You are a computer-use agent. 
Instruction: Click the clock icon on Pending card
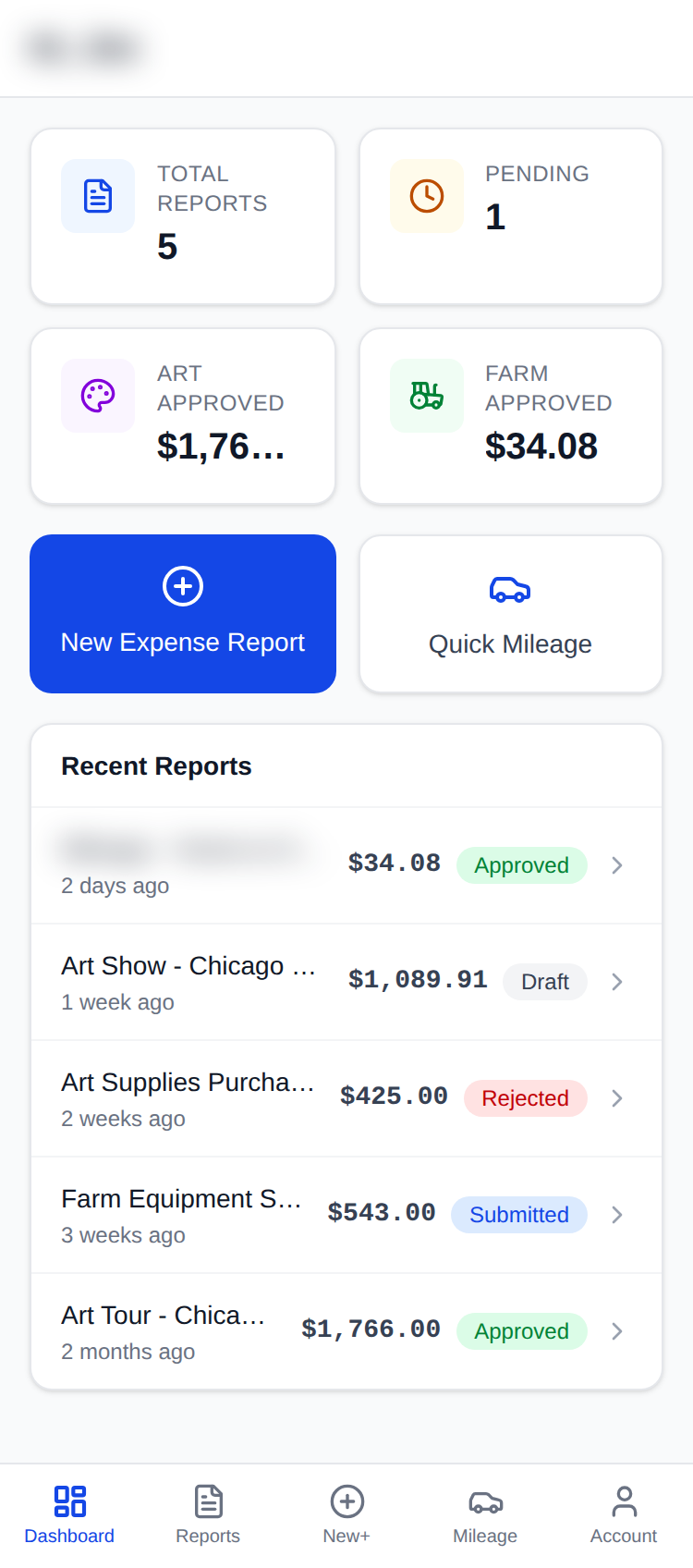click(x=426, y=195)
